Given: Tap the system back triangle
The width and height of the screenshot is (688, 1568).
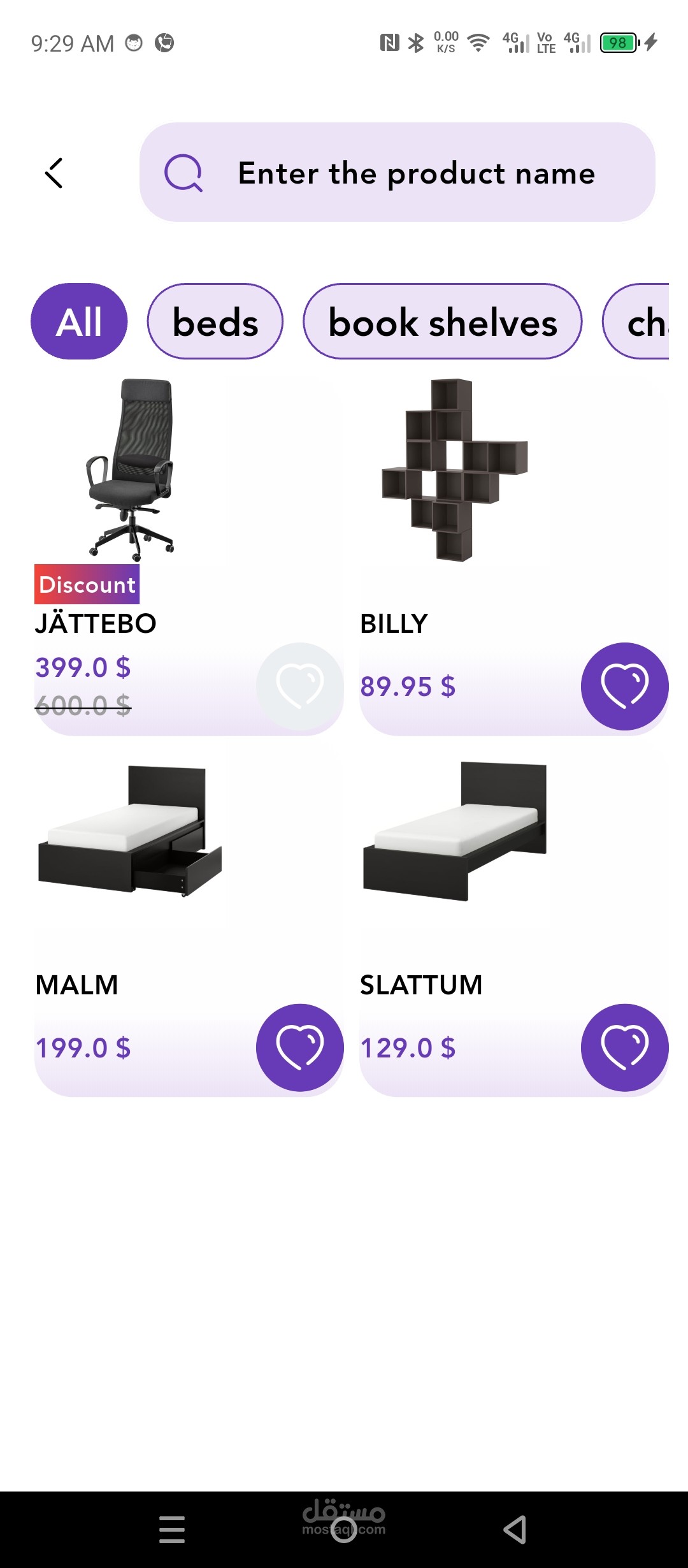Looking at the screenshot, I should point(515,1530).
